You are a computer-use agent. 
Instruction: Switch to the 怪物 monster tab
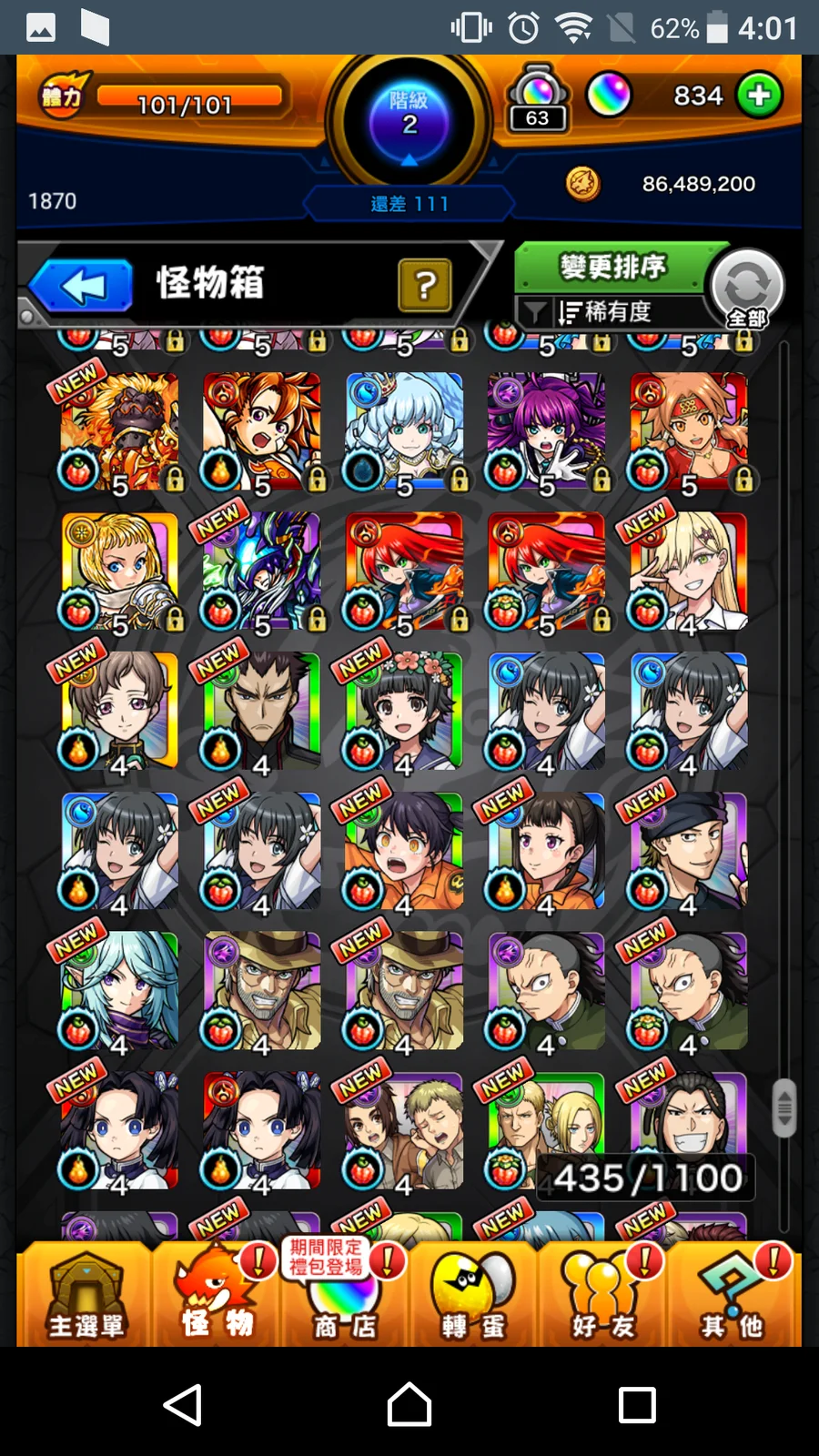217,1296
